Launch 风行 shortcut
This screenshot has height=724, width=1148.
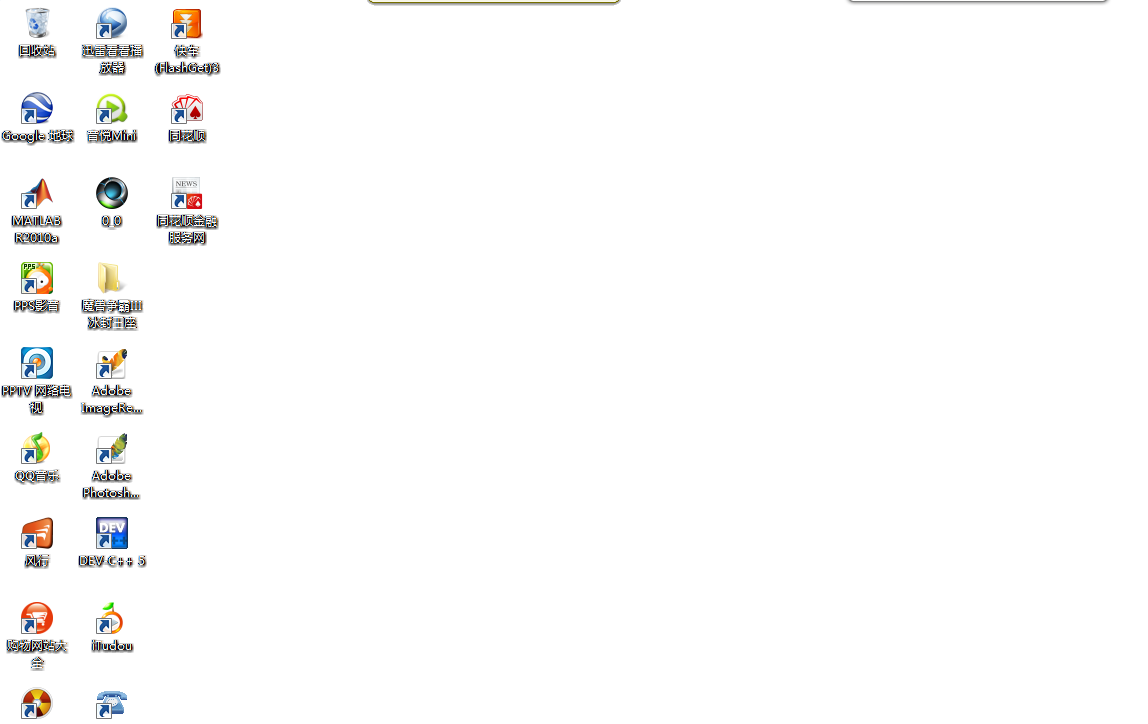pyautogui.click(x=37, y=534)
